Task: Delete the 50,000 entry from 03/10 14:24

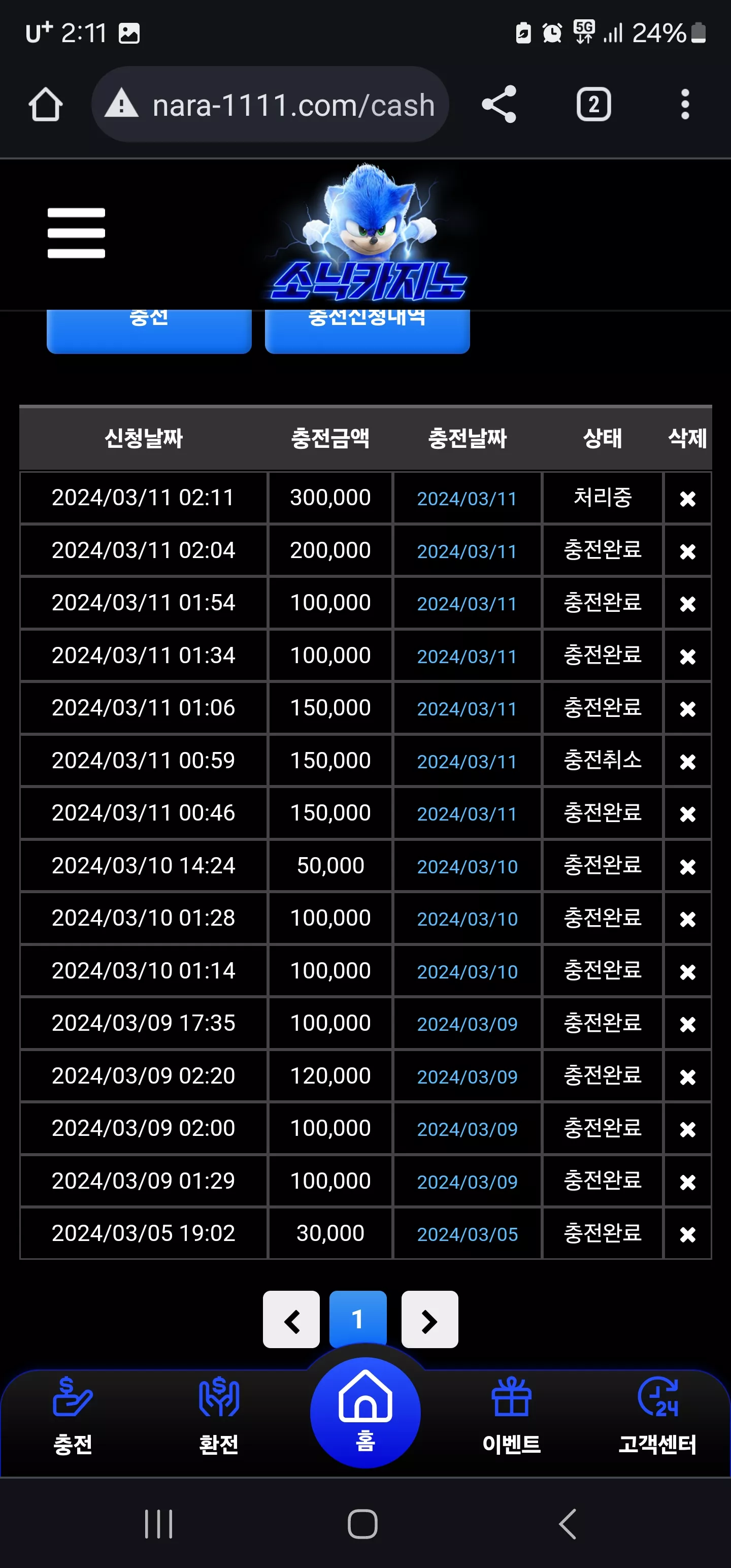Action: point(688,866)
